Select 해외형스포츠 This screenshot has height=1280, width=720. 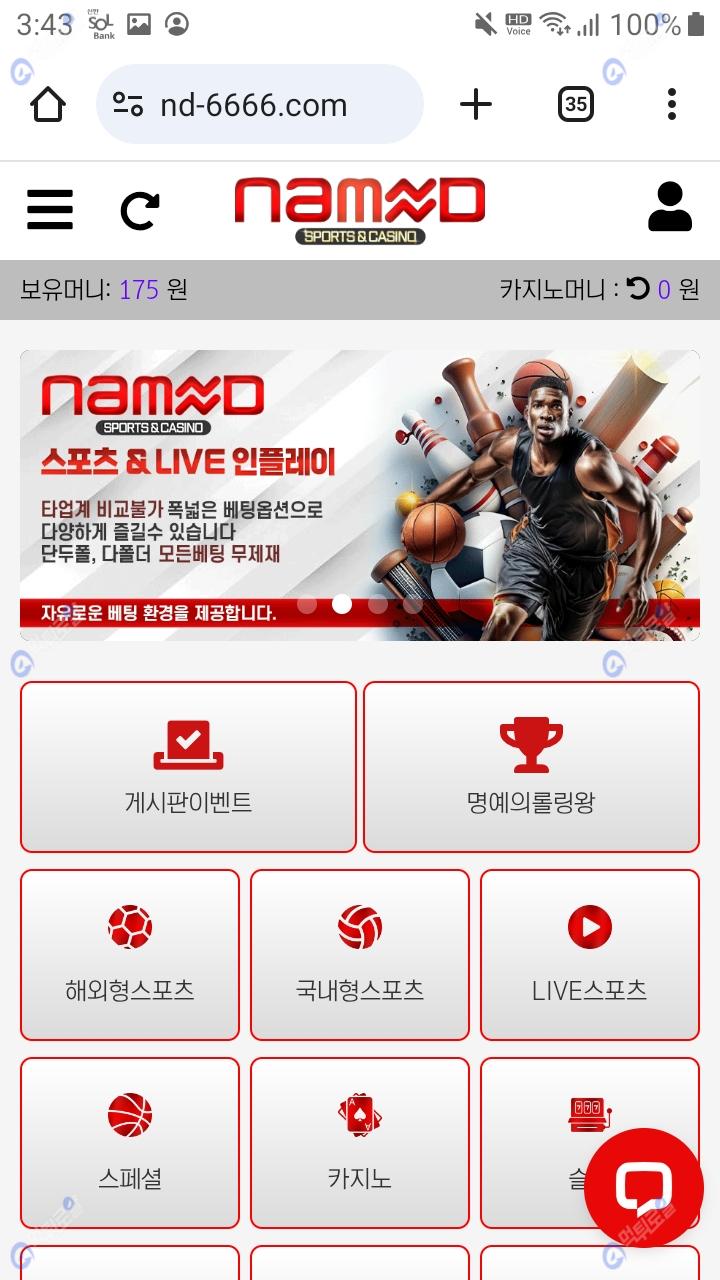click(130, 954)
